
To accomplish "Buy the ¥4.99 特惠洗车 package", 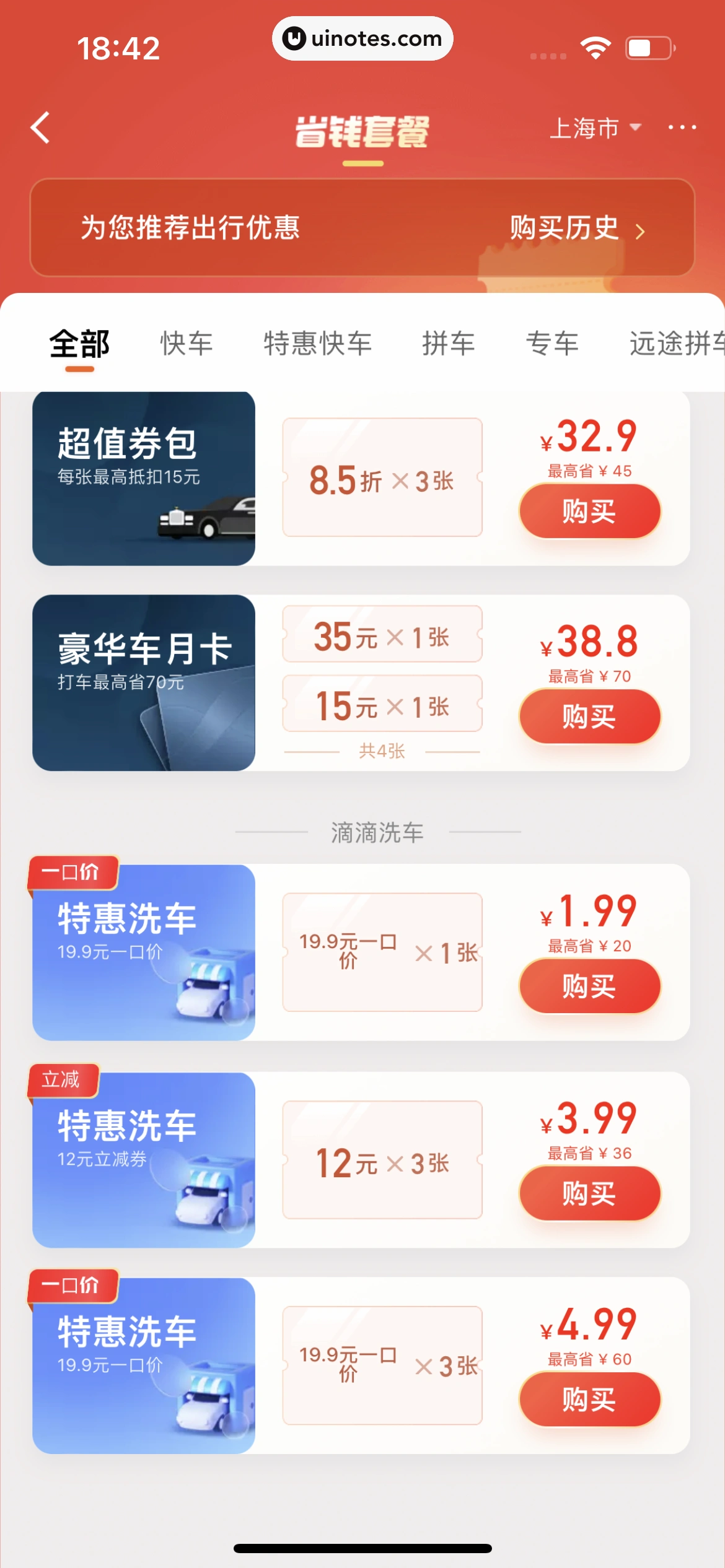I will pos(589,1400).
